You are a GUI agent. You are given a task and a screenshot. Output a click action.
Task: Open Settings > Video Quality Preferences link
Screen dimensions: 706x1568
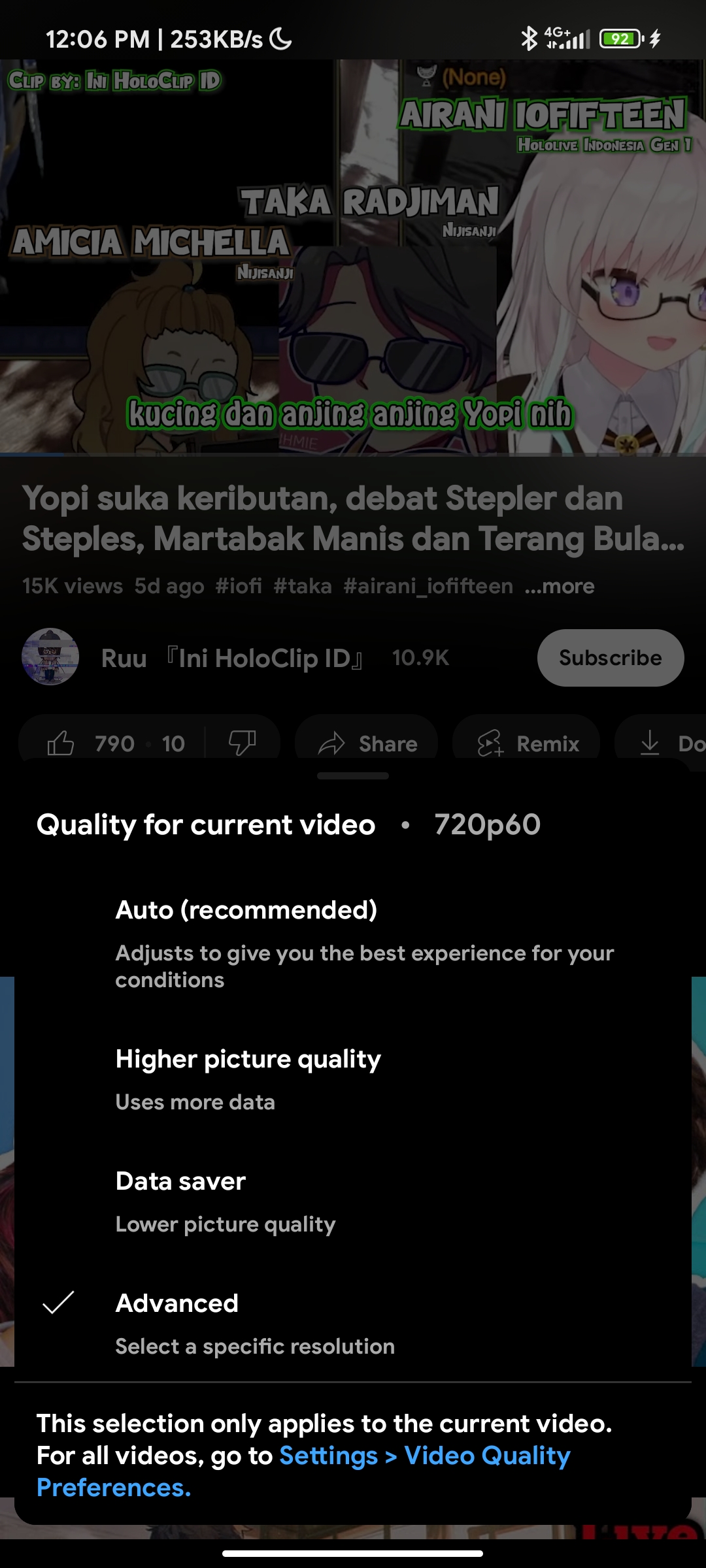coord(425,1456)
